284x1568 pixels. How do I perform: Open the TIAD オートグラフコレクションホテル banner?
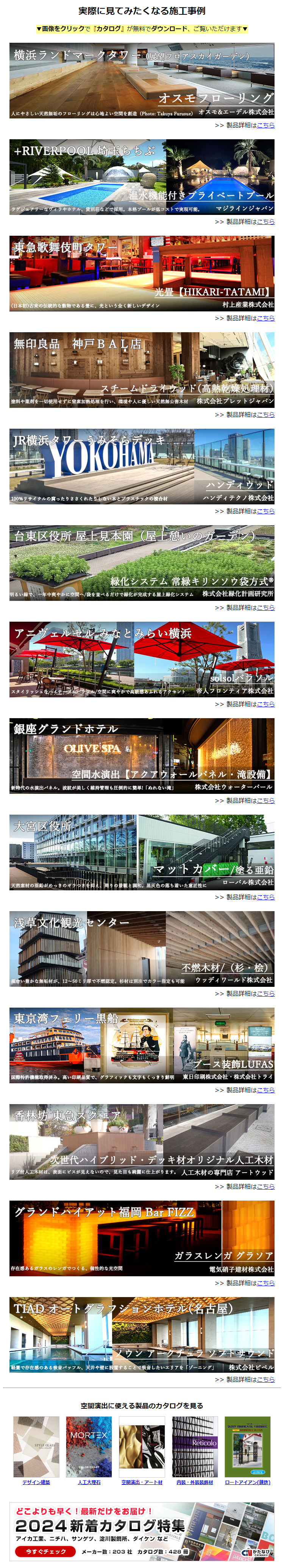[x=141, y=1334]
